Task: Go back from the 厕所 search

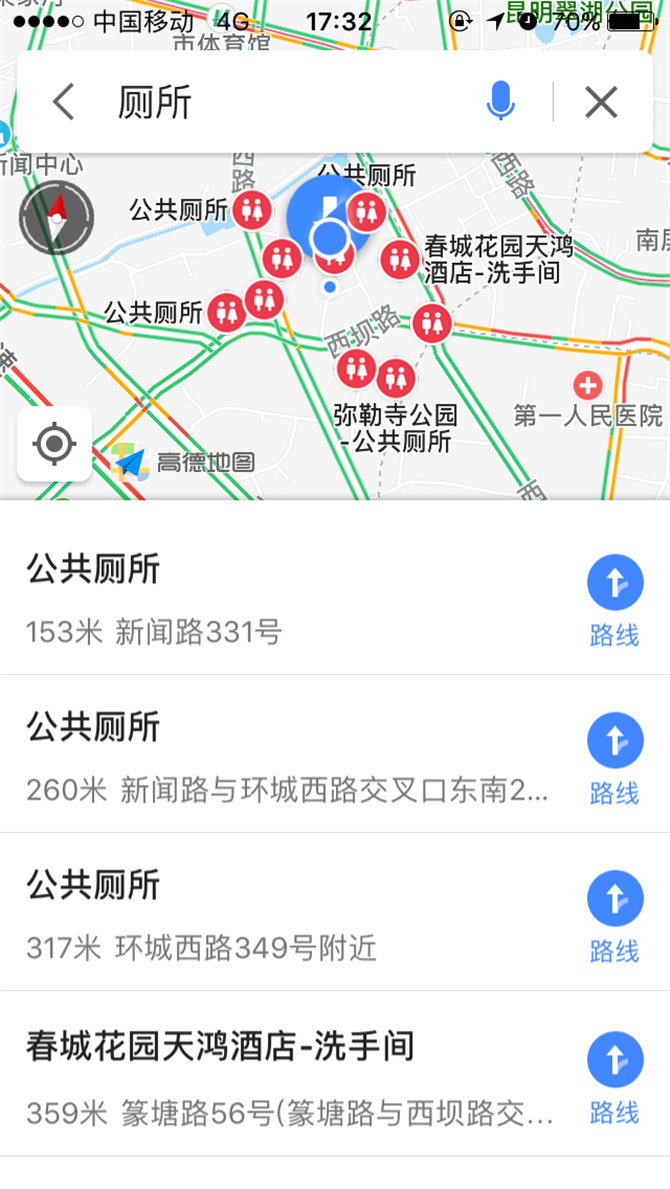Action: [x=64, y=102]
